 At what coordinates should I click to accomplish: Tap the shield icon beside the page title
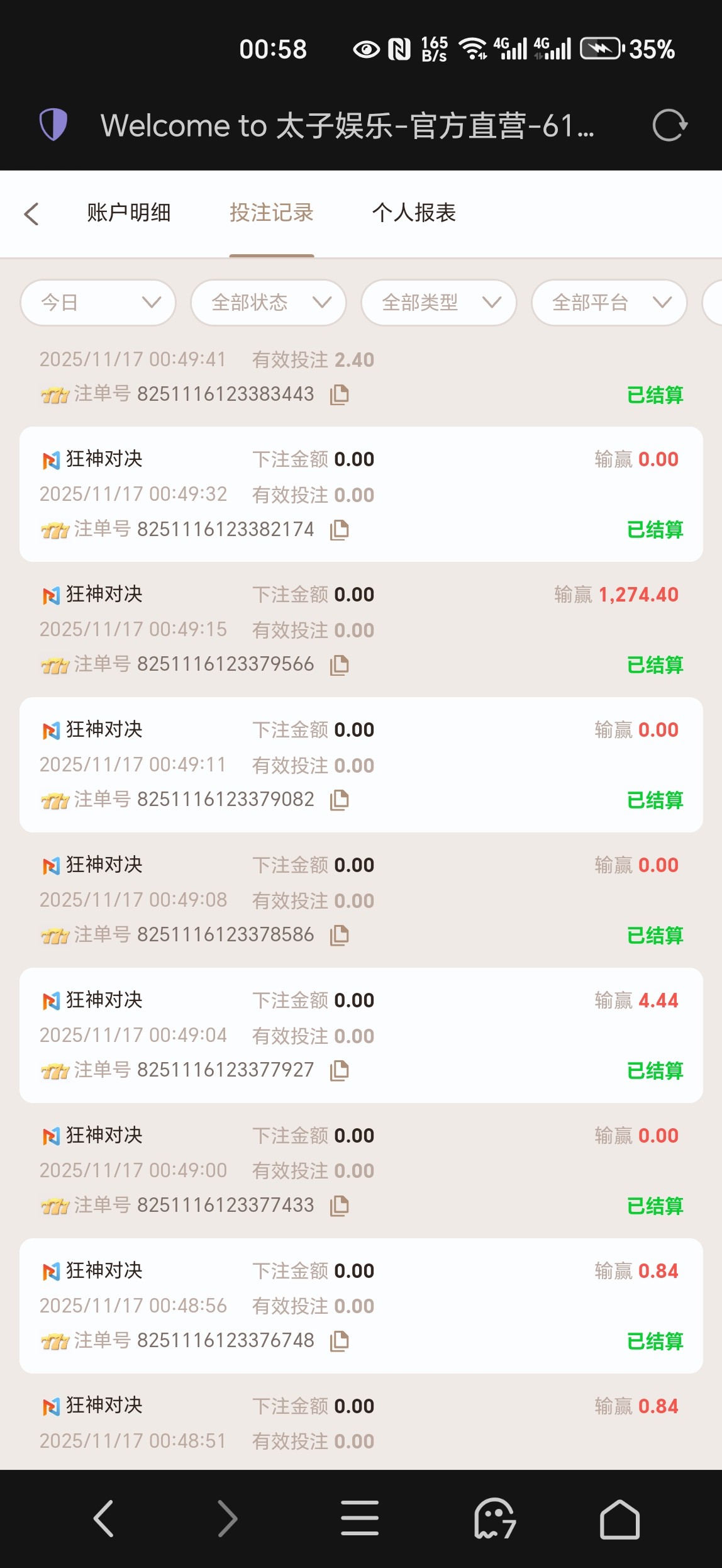[53, 124]
